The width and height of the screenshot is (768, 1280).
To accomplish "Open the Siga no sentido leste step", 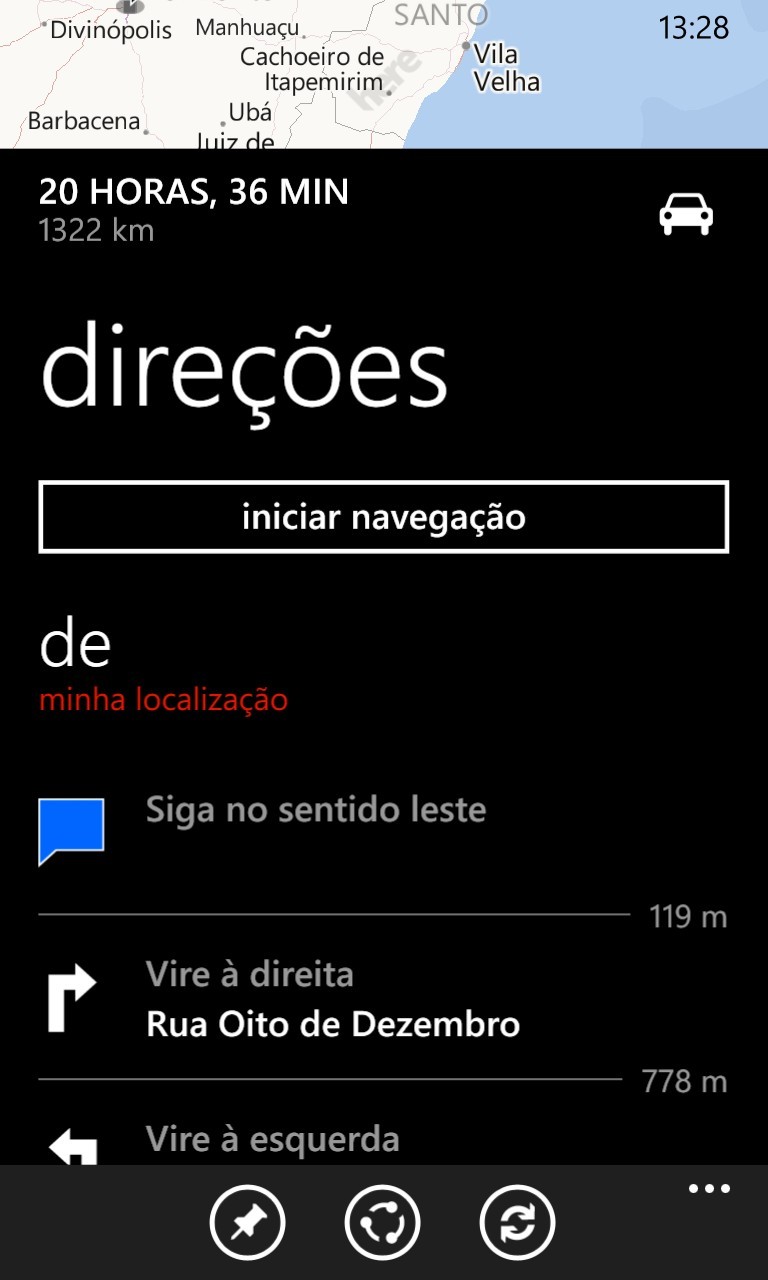I will click(316, 809).
